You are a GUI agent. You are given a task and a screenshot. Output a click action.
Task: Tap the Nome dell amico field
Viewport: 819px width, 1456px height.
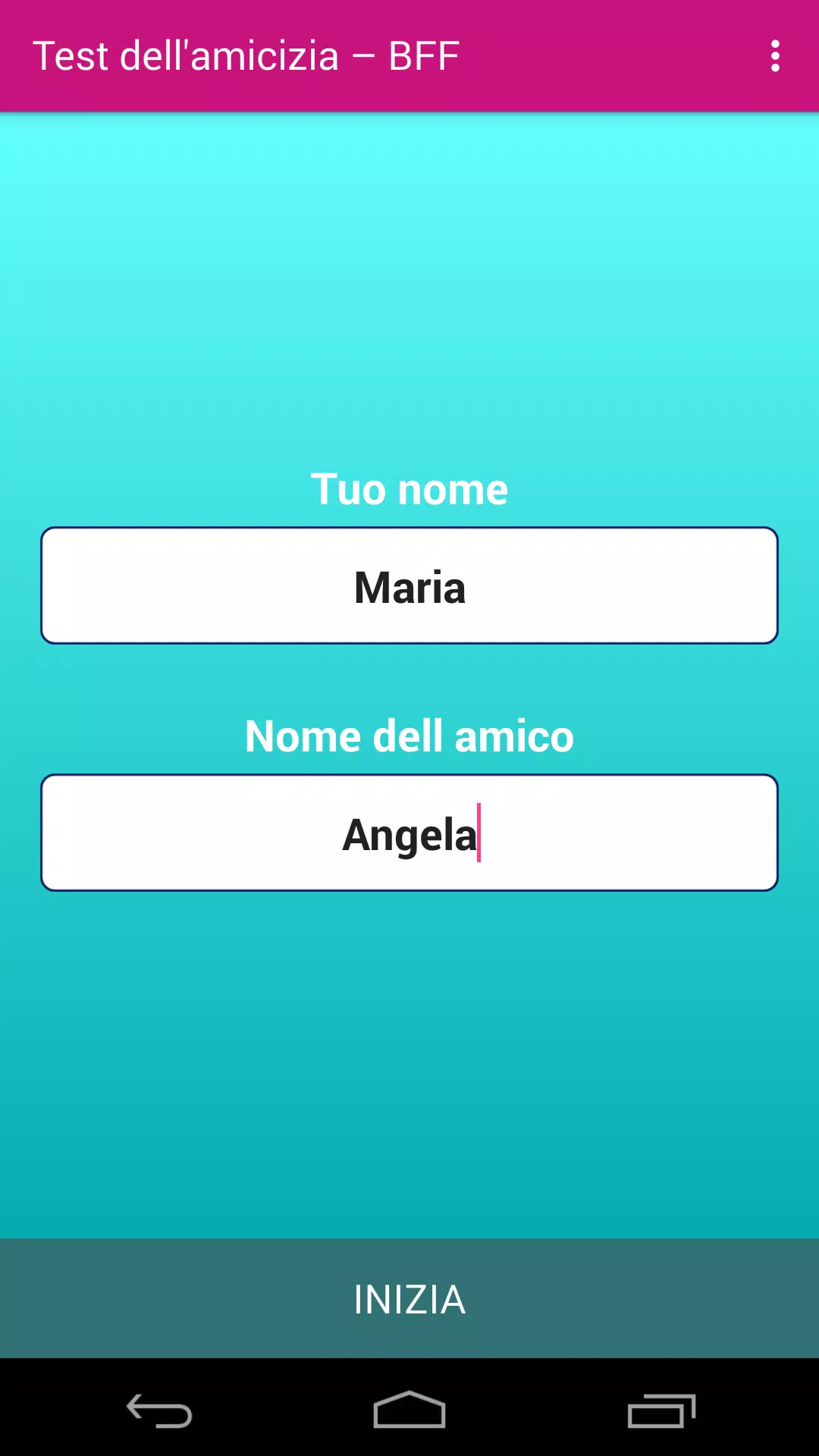tap(409, 833)
